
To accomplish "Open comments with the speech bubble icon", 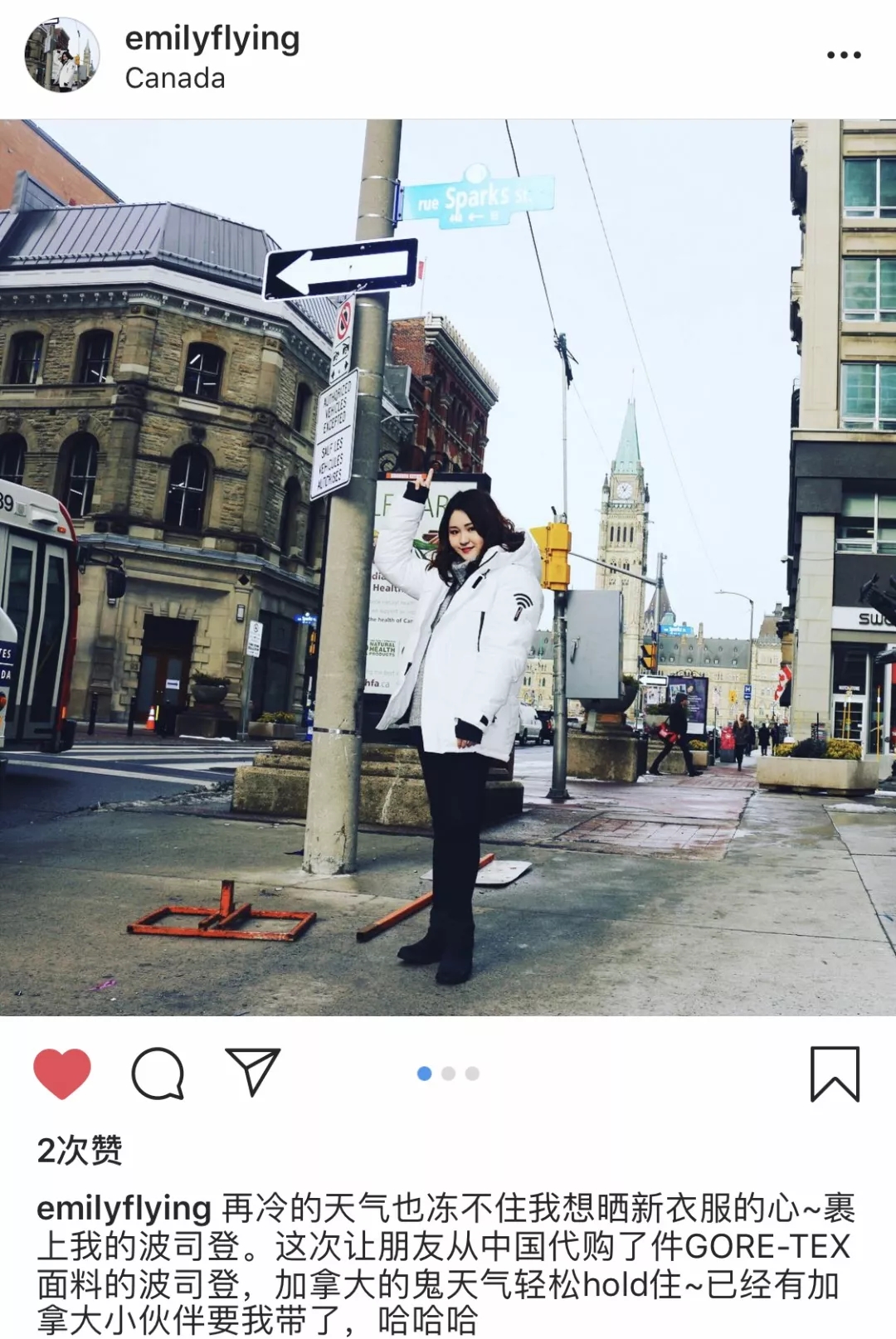I will 158,1073.
